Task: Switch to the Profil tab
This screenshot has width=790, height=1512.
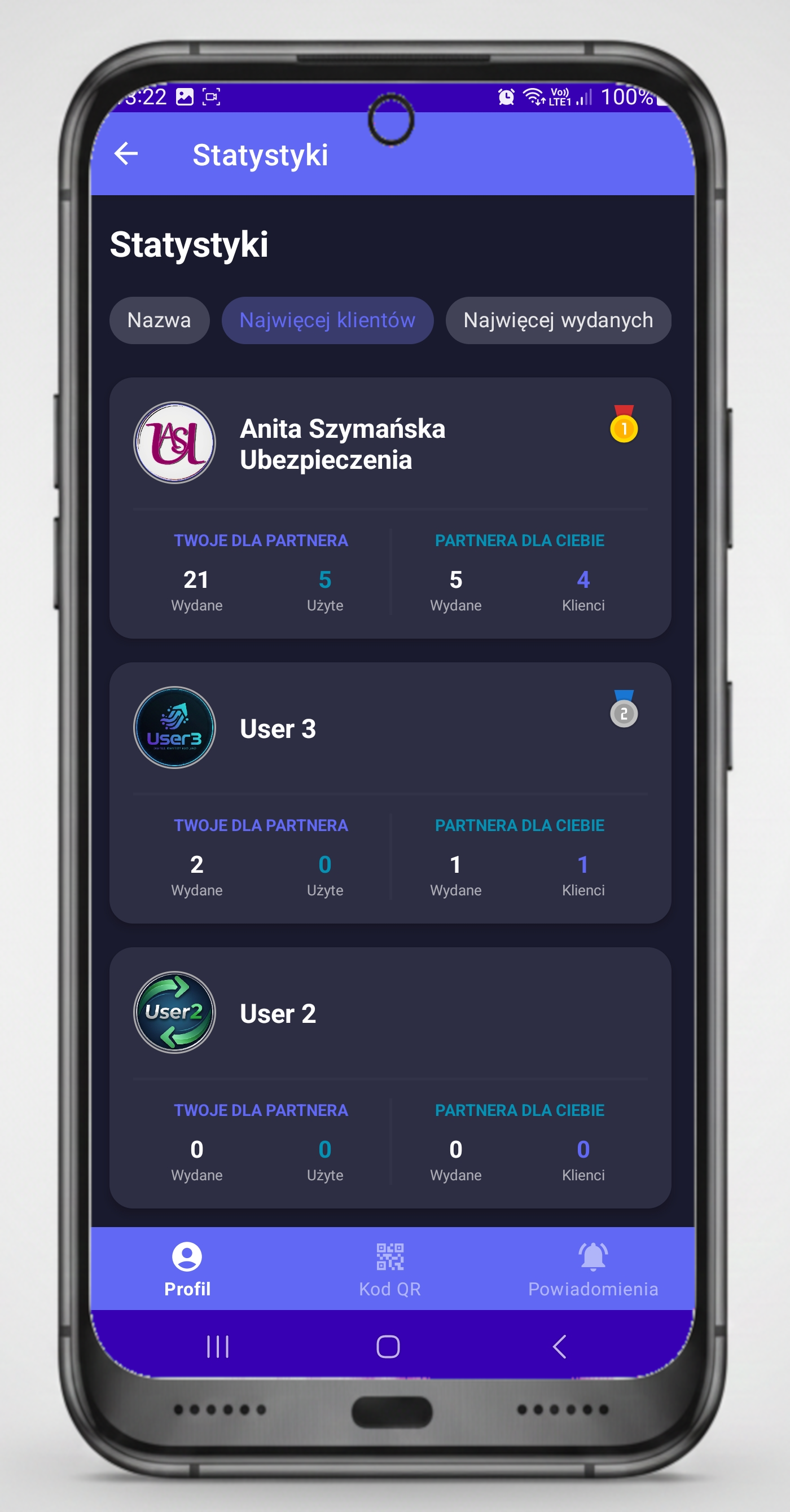Action: click(187, 1270)
